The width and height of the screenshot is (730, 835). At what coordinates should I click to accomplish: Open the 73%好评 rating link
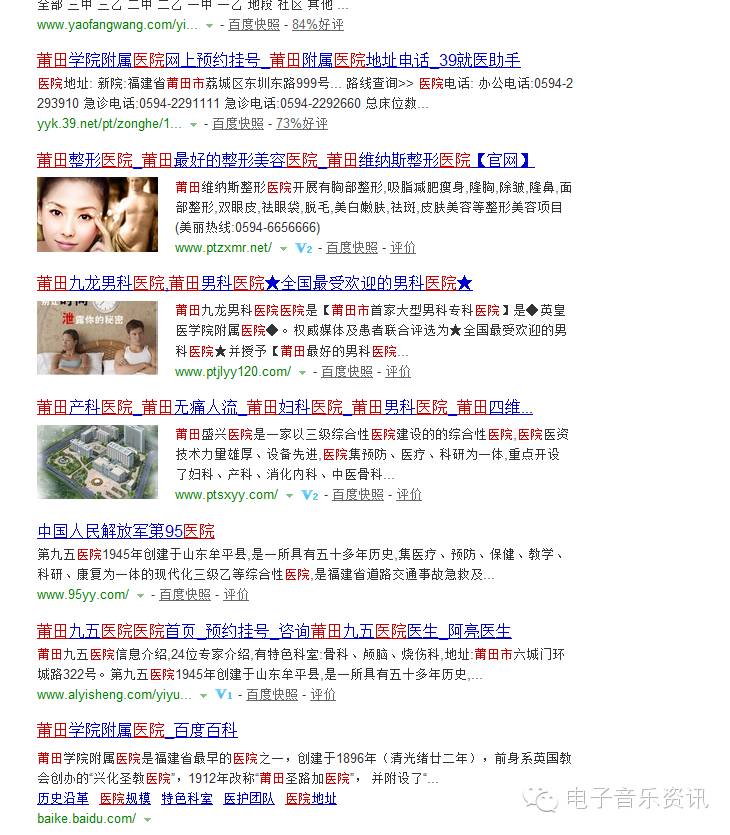302,124
